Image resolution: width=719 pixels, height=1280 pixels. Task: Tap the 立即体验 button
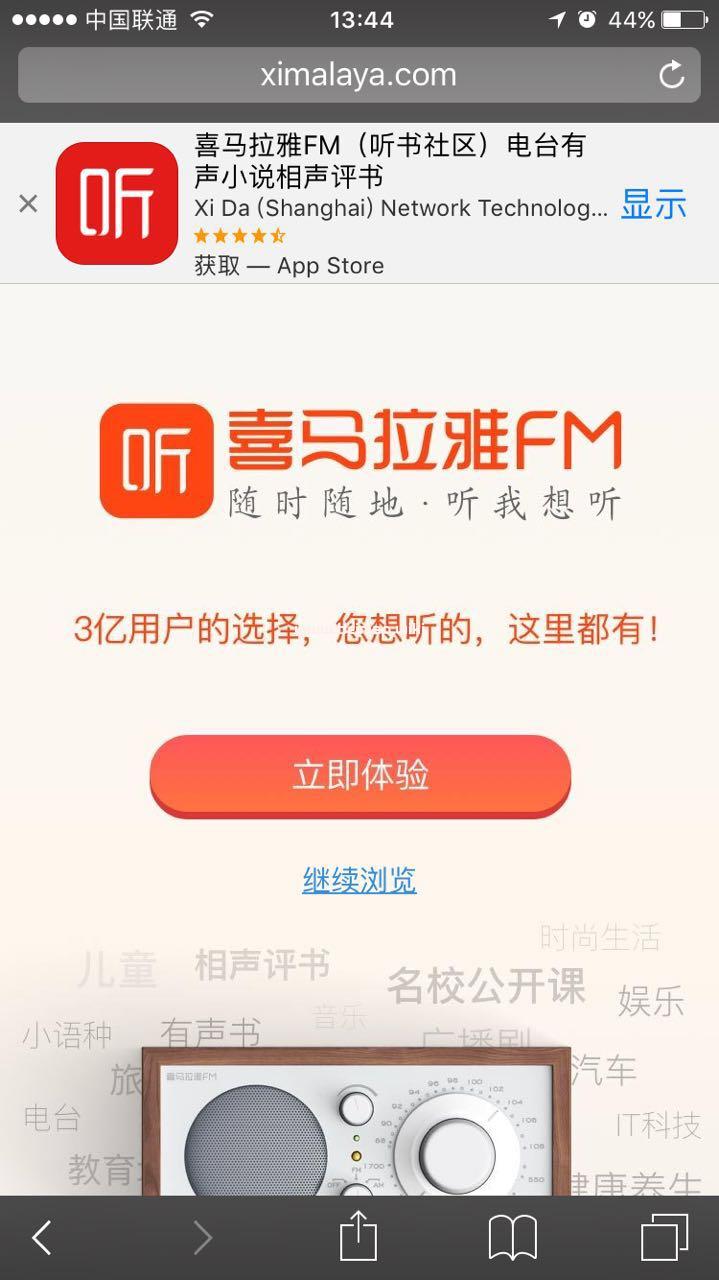(x=360, y=775)
